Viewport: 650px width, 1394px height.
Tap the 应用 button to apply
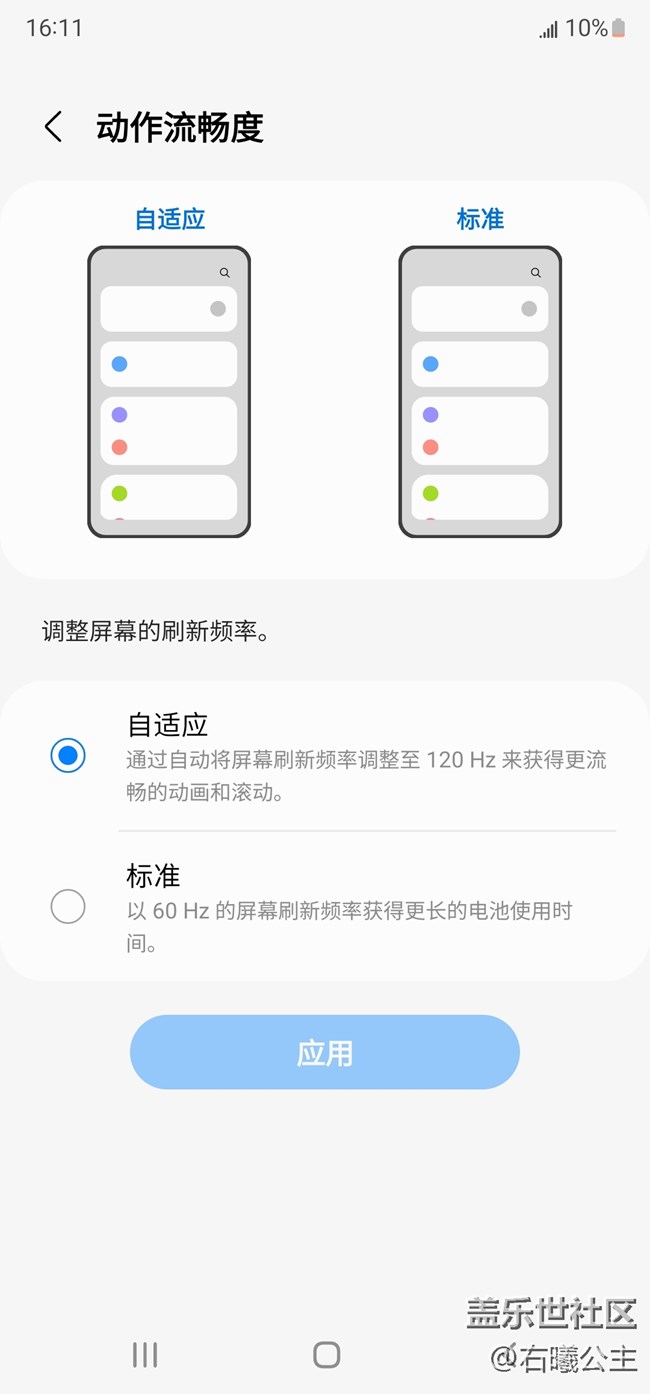tap(324, 1052)
